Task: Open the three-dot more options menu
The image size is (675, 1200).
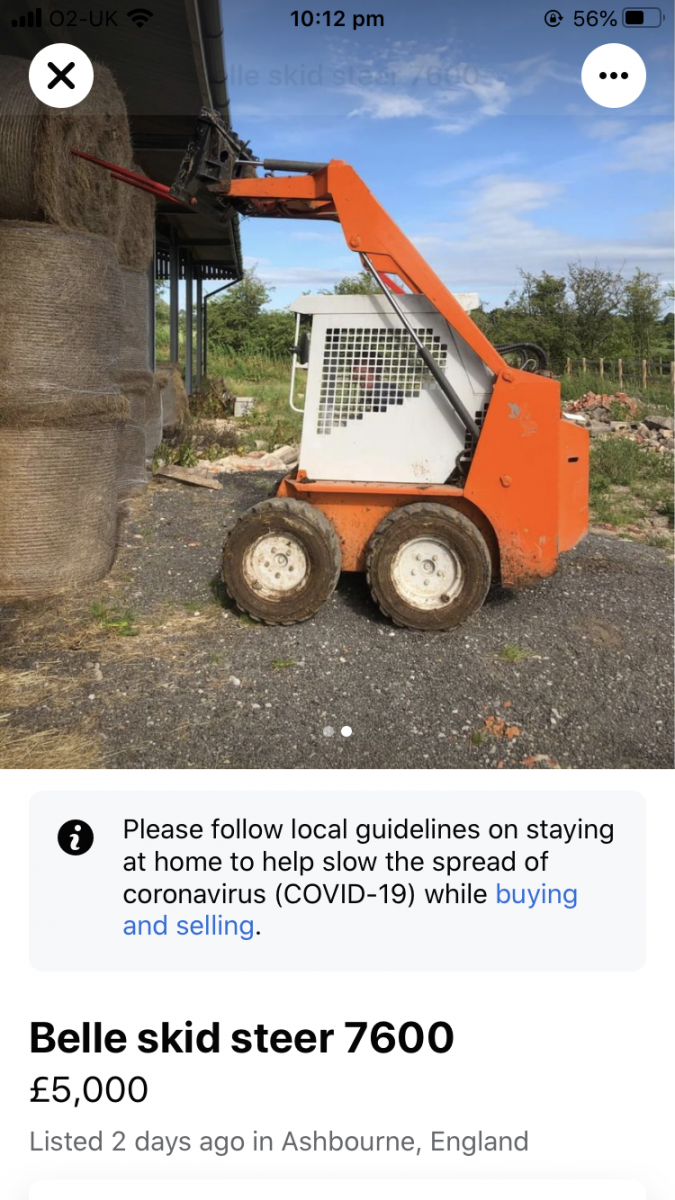Action: point(613,75)
